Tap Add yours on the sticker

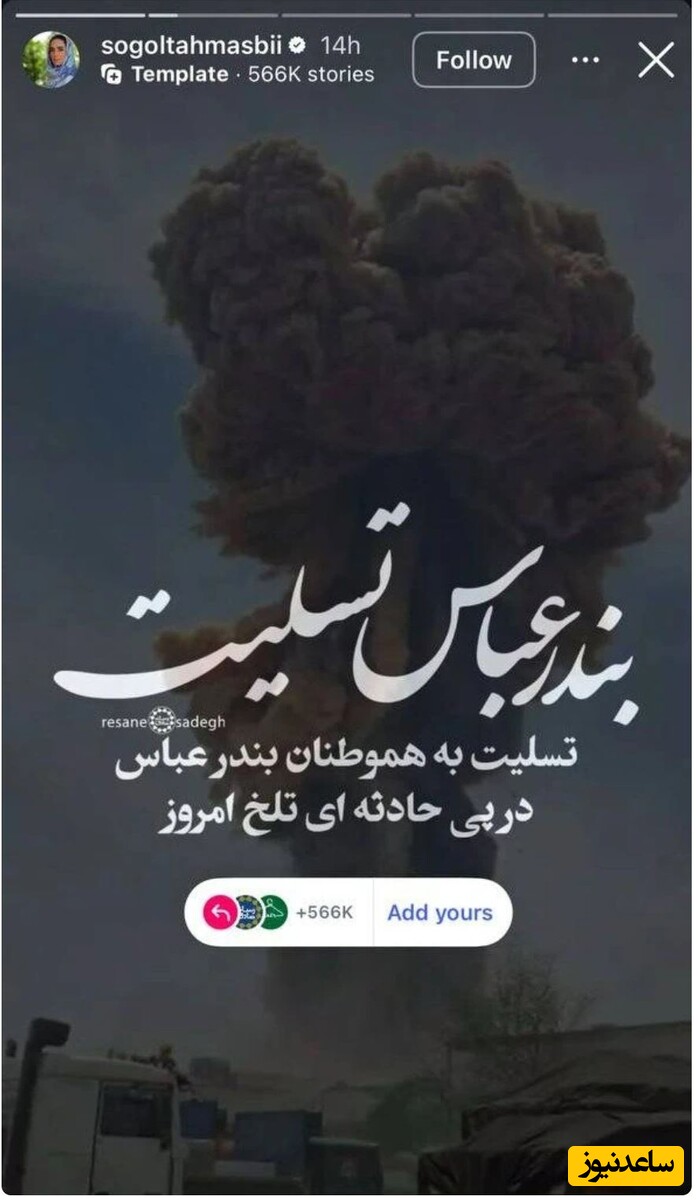click(x=440, y=912)
